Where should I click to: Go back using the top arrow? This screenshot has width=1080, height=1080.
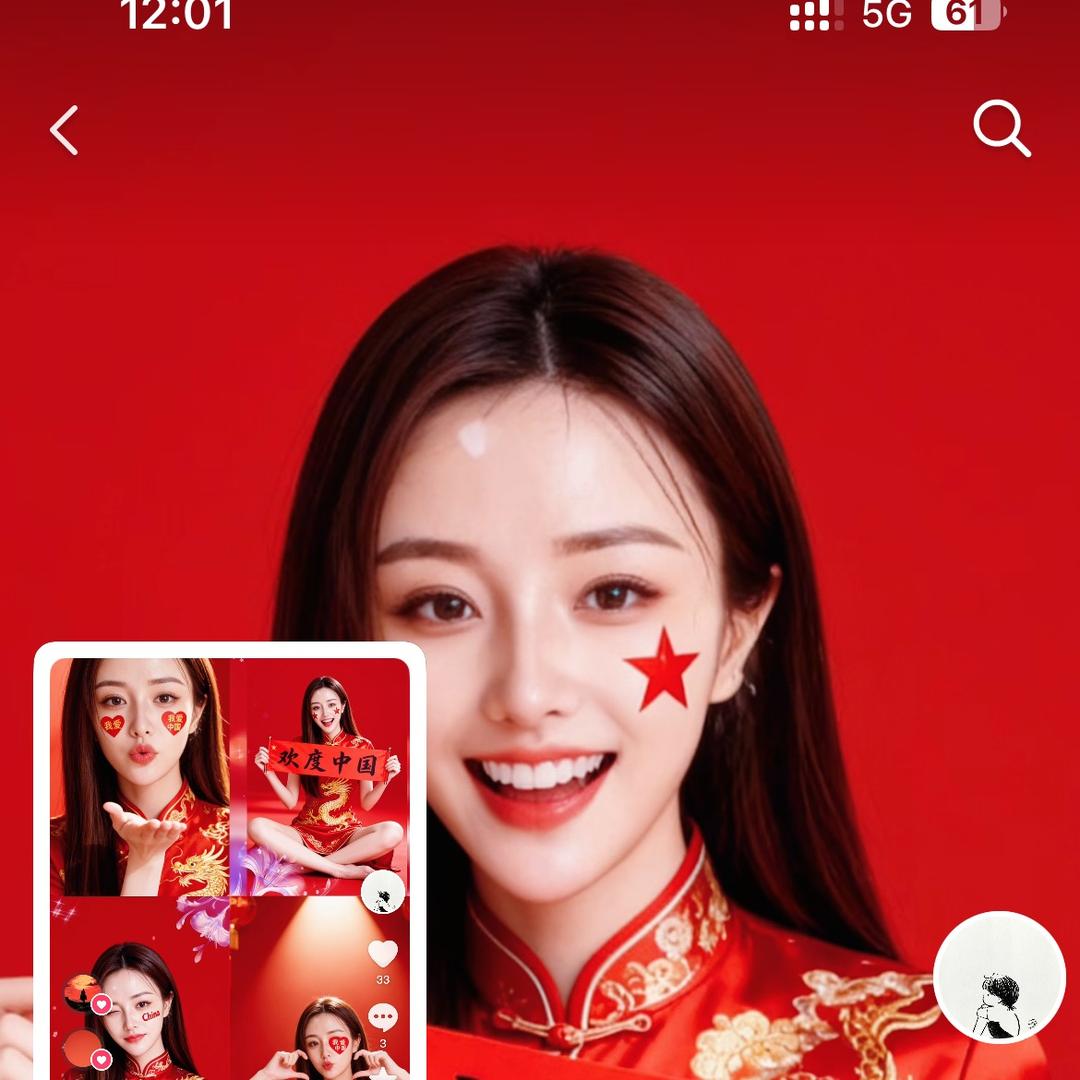(64, 130)
